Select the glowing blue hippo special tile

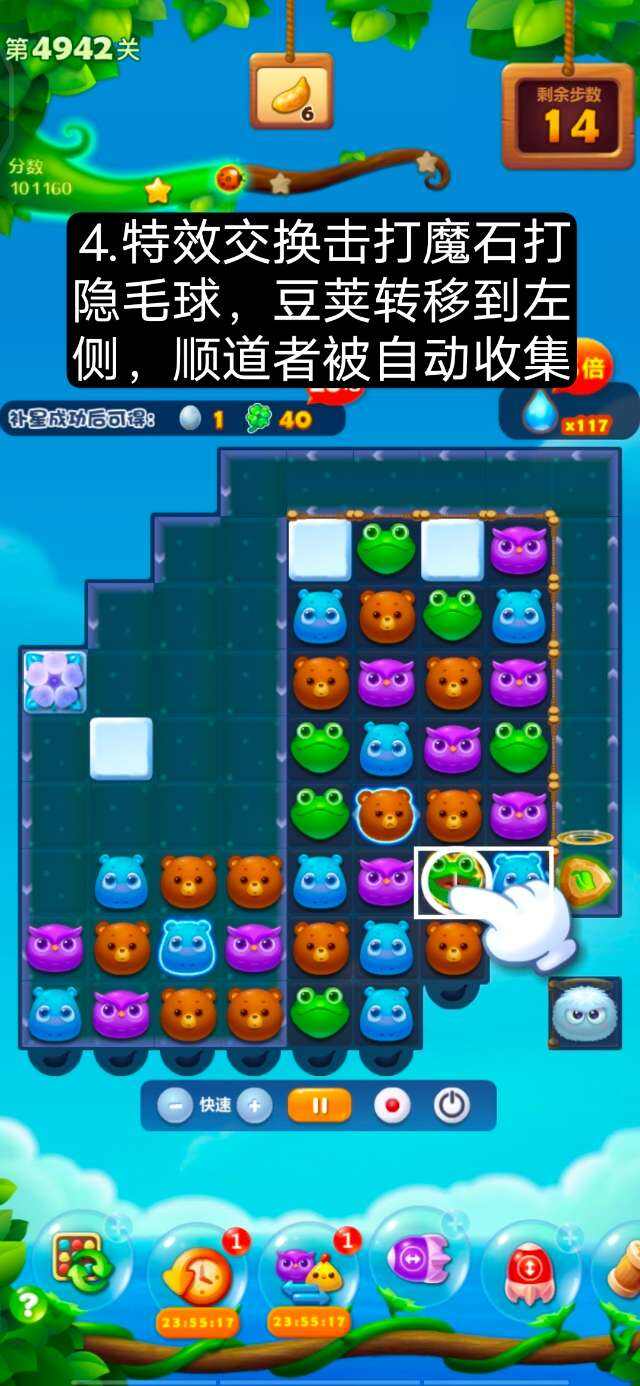pos(188,946)
